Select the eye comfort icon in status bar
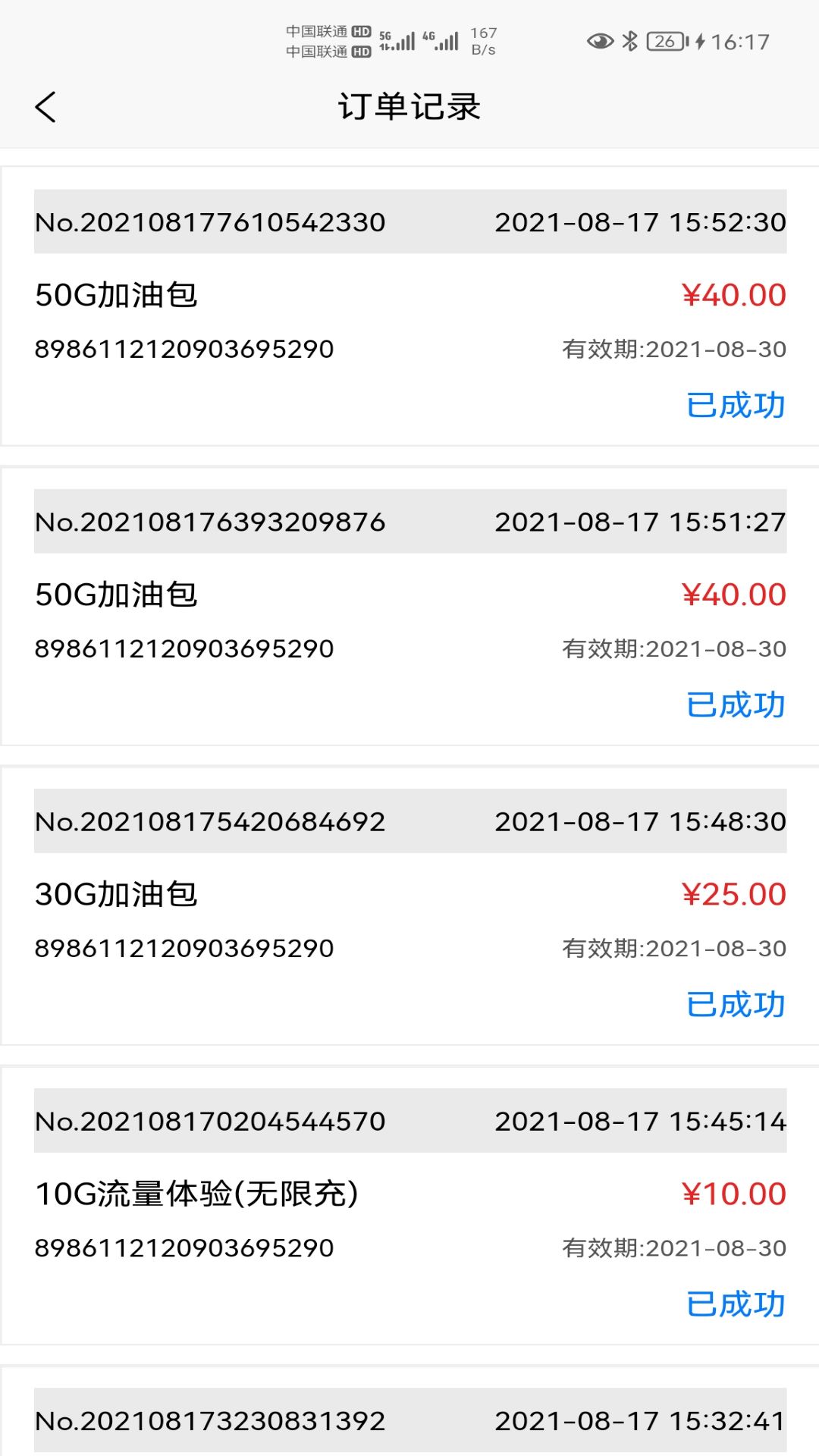 pos(598,43)
